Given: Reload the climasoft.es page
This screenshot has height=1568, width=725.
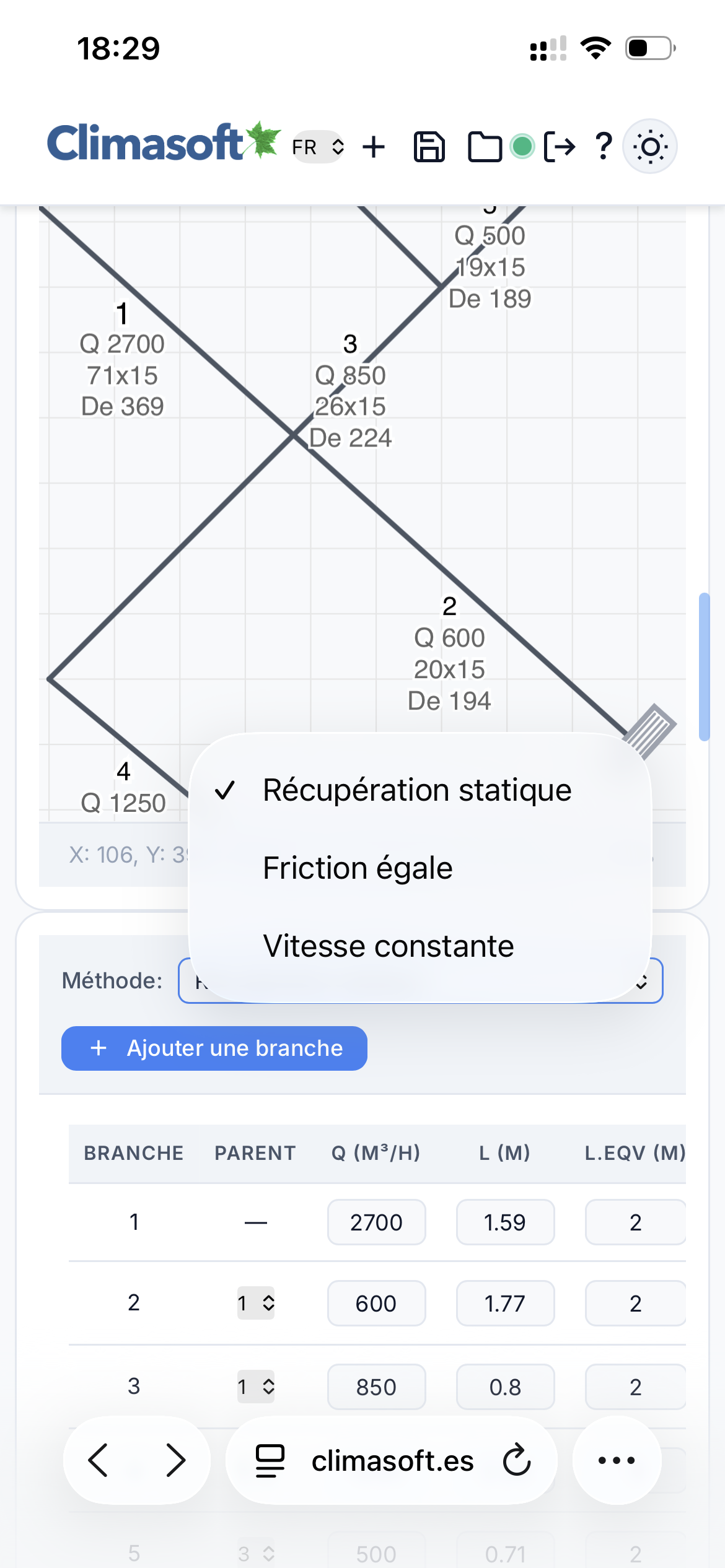Looking at the screenshot, I should (517, 1460).
